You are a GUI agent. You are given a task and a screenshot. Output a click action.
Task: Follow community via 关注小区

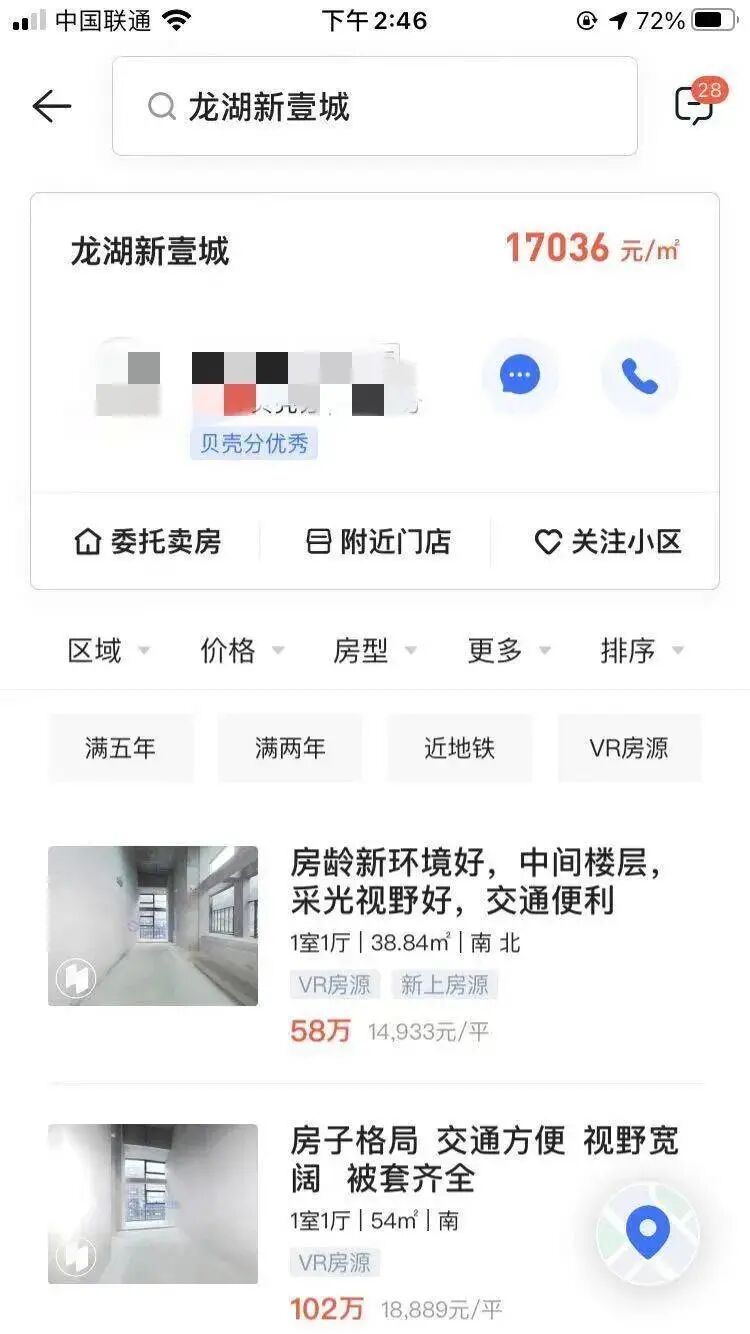[x=608, y=542]
